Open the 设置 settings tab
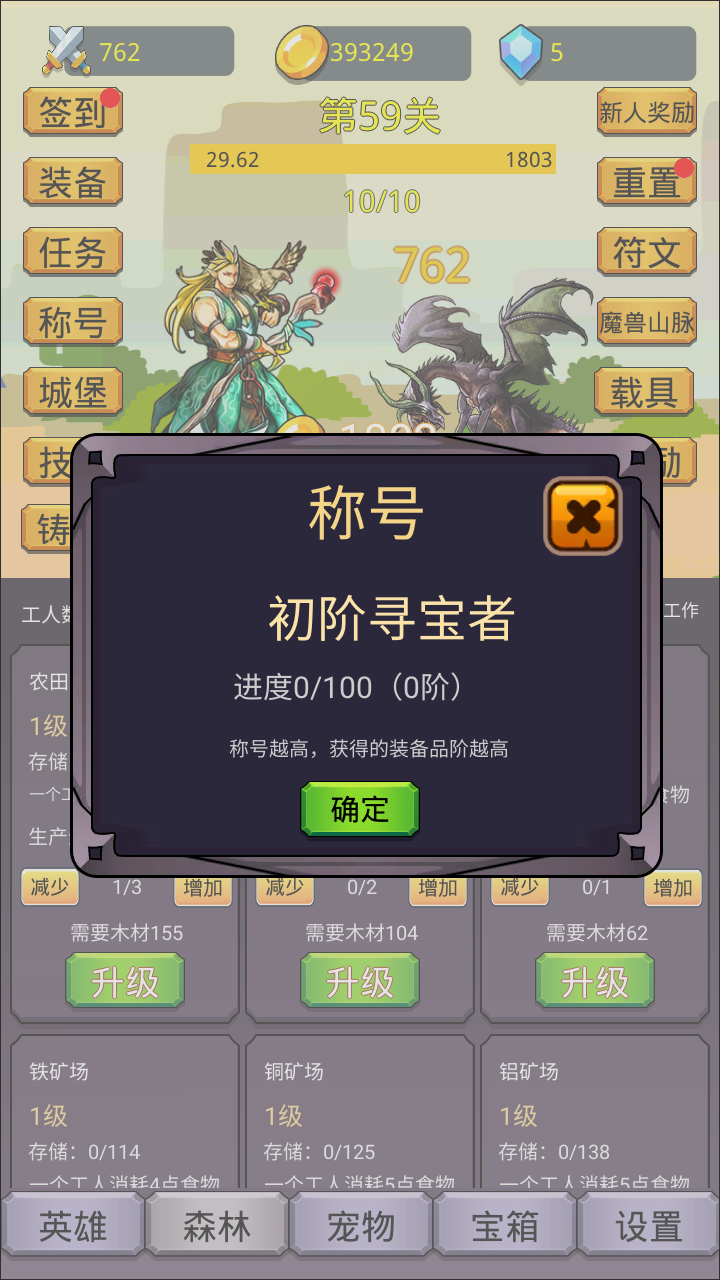Viewport: 720px width, 1280px height. point(649,1226)
